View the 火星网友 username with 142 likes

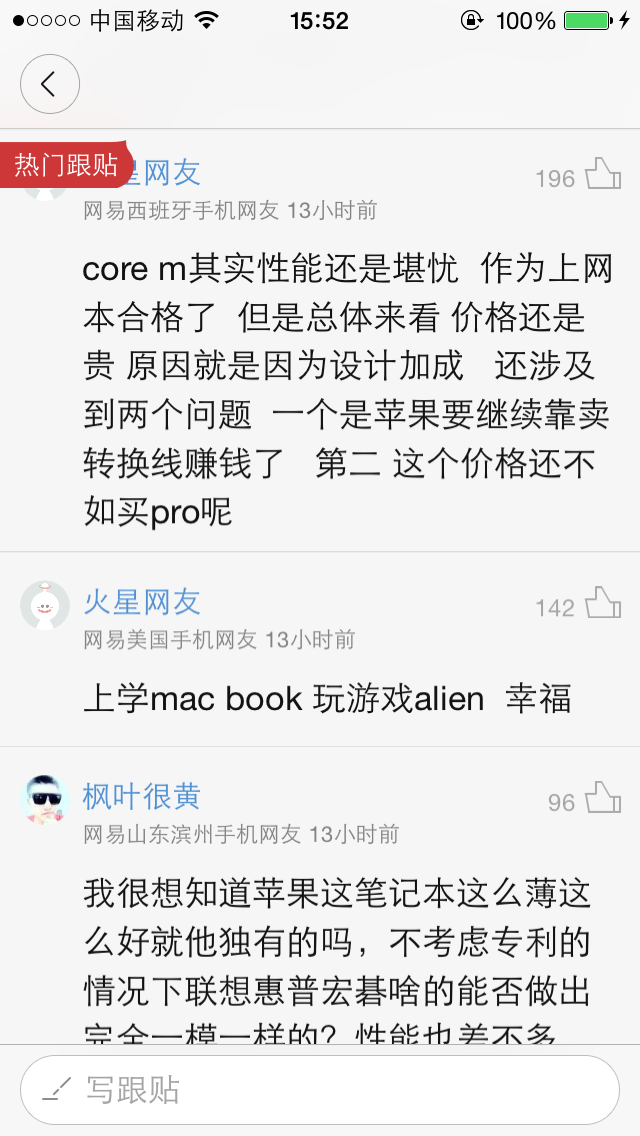point(142,602)
